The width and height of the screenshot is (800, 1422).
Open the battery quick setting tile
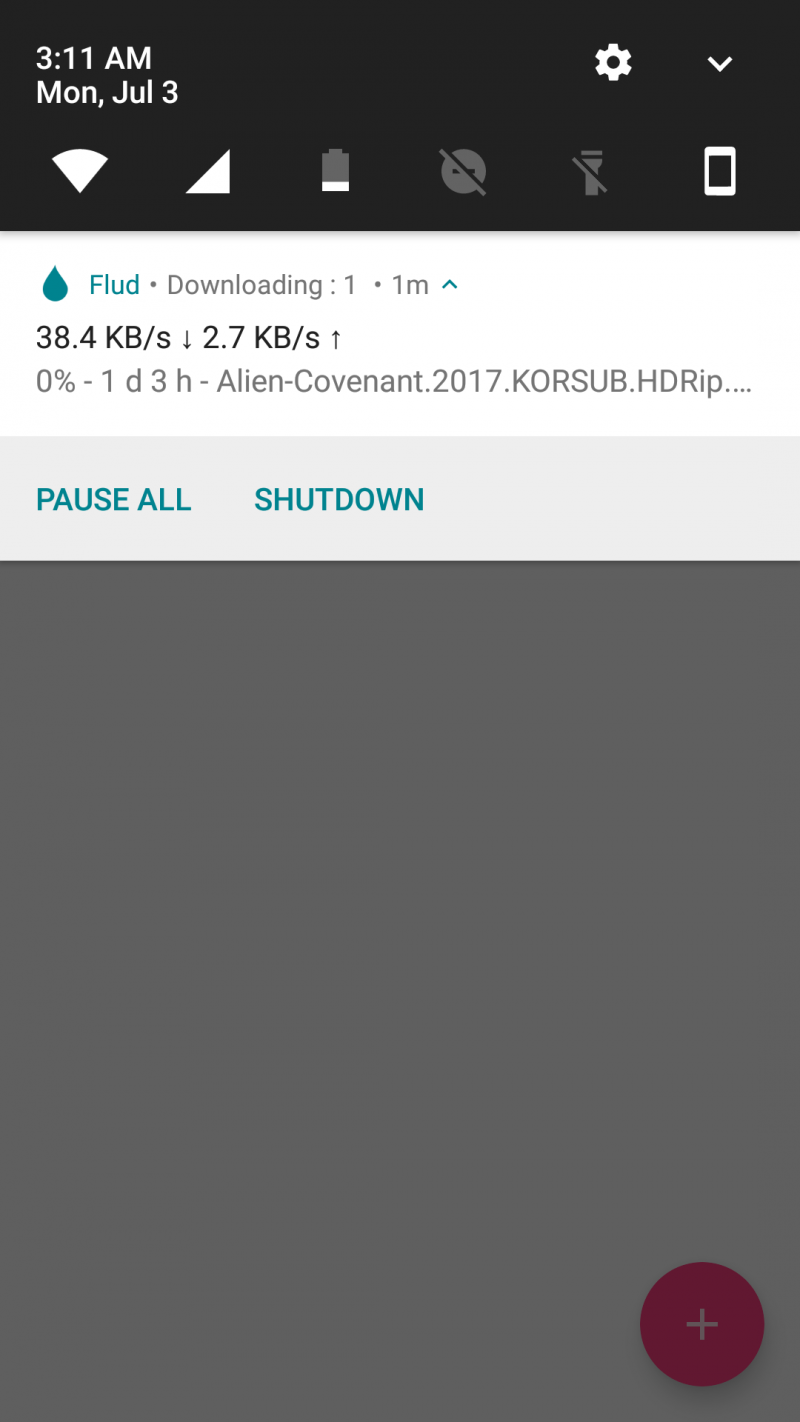point(336,171)
